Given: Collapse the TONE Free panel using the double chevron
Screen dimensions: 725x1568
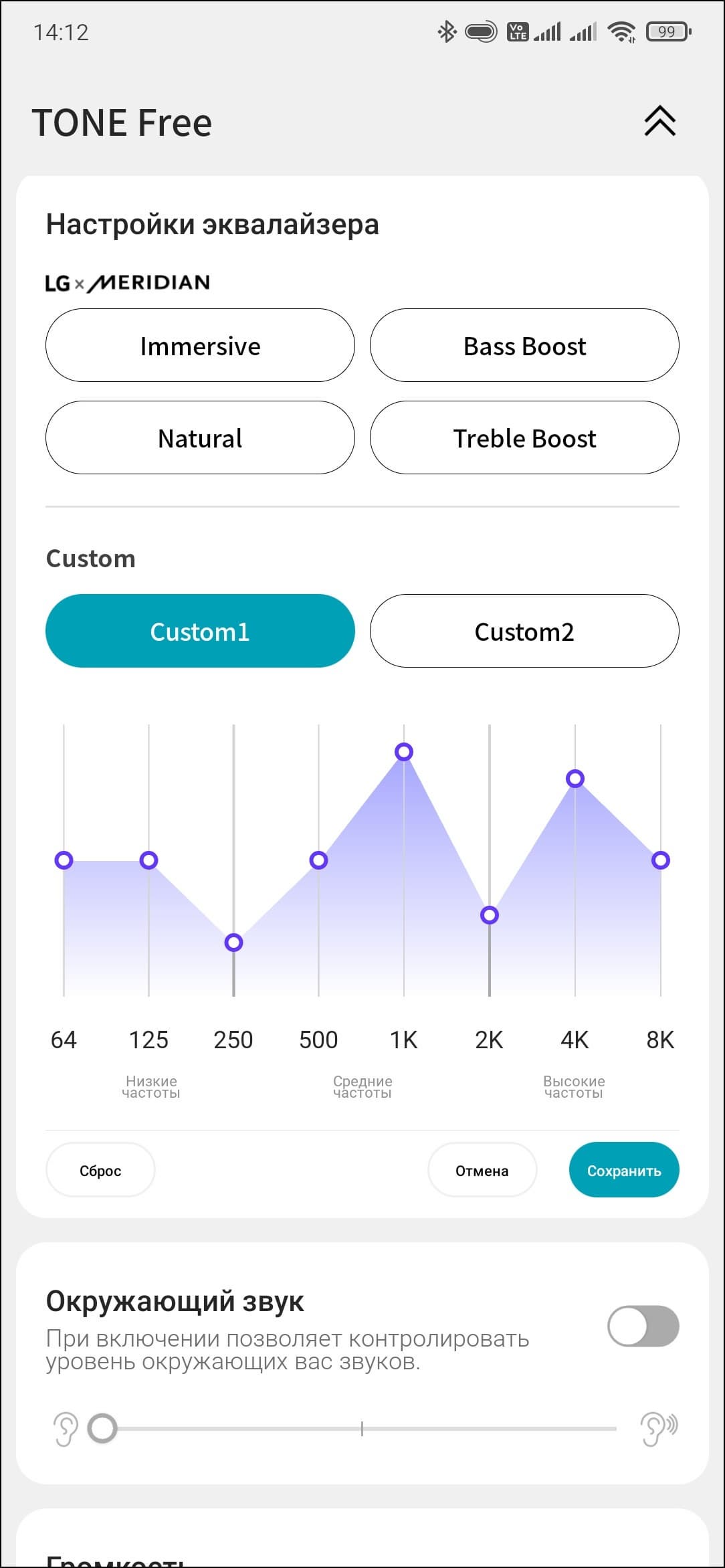Looking at the screenshot, I should pos(659,121).
